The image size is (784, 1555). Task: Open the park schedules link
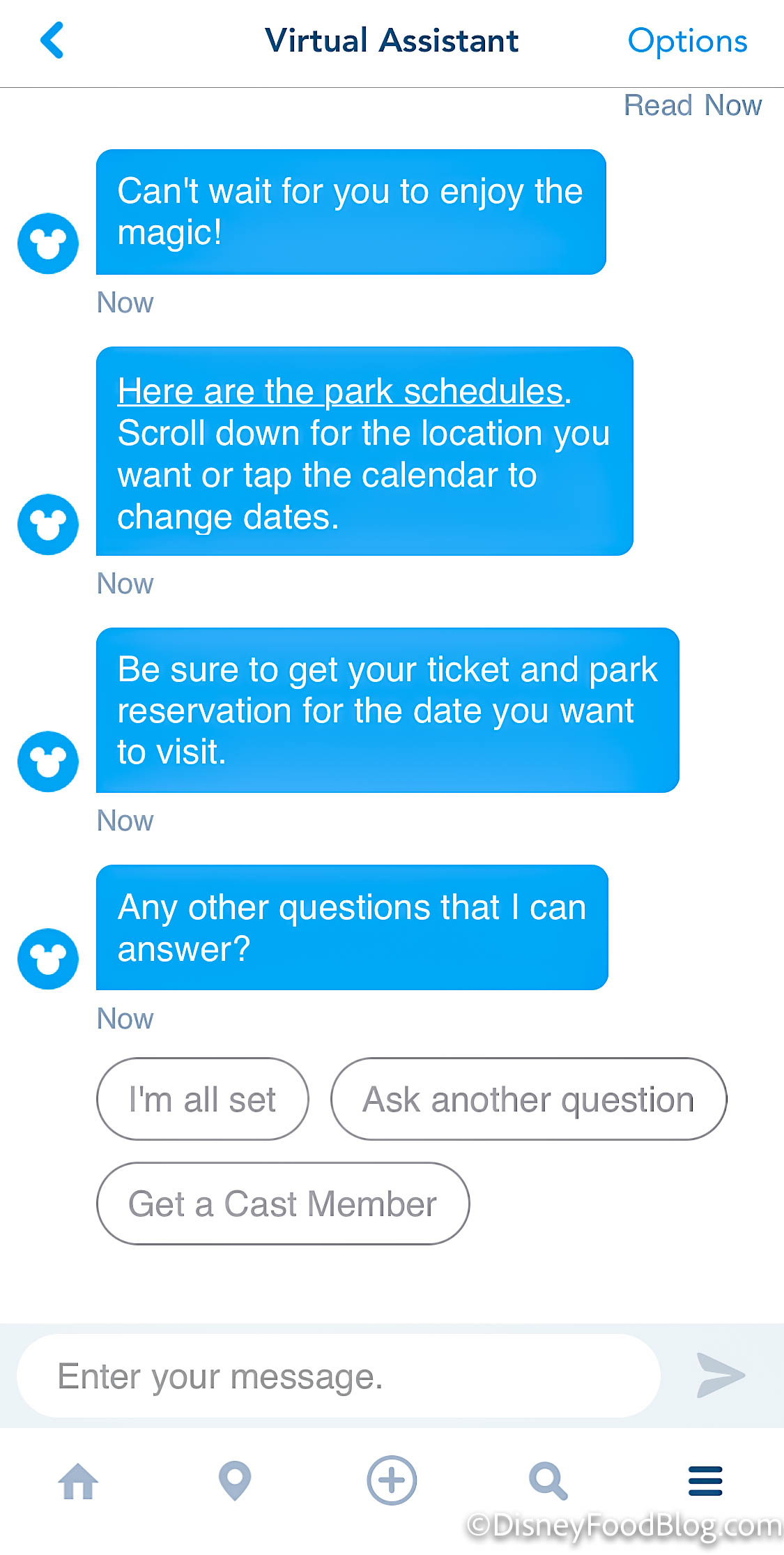click(x=340, y=391)
